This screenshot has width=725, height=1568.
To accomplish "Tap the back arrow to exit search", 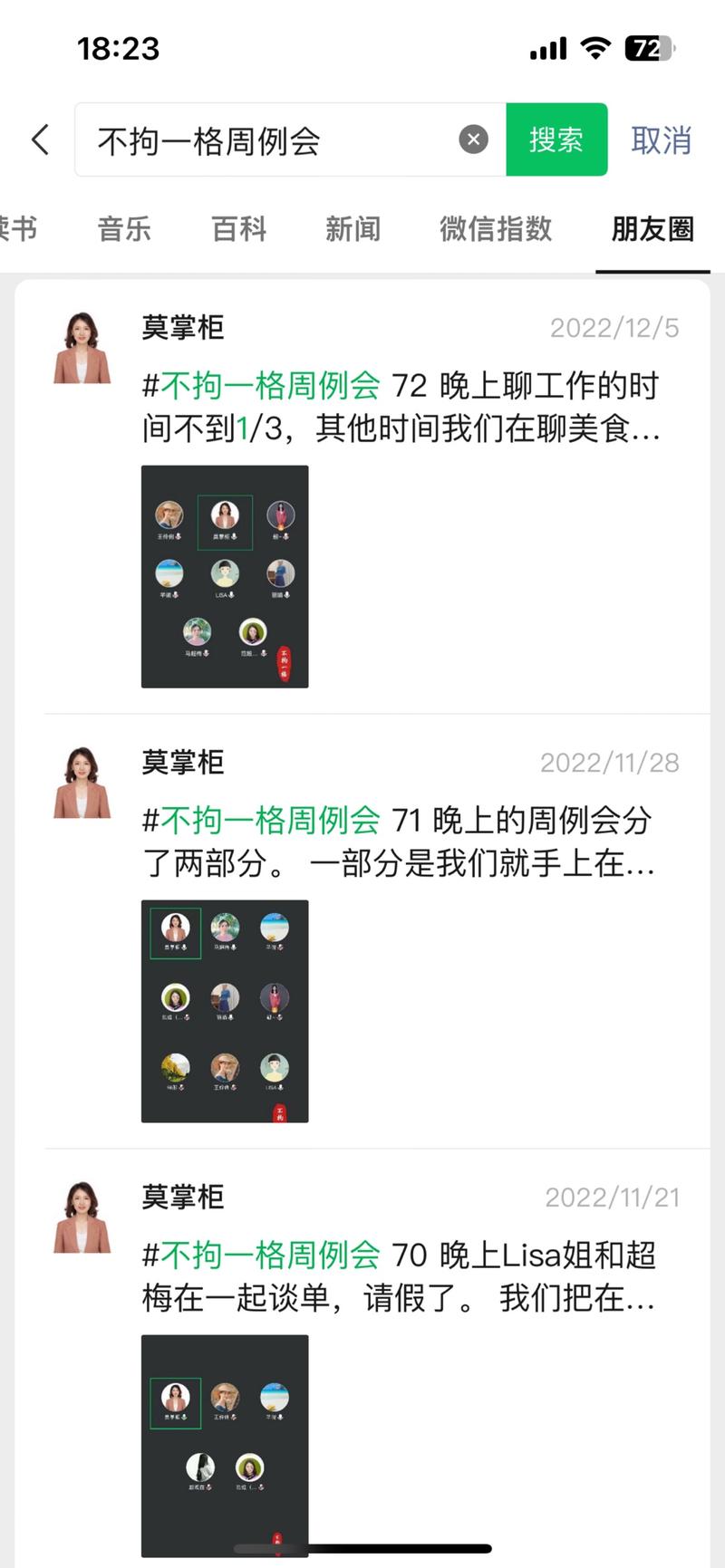I will pyautogui.click(x=38, y=139).
